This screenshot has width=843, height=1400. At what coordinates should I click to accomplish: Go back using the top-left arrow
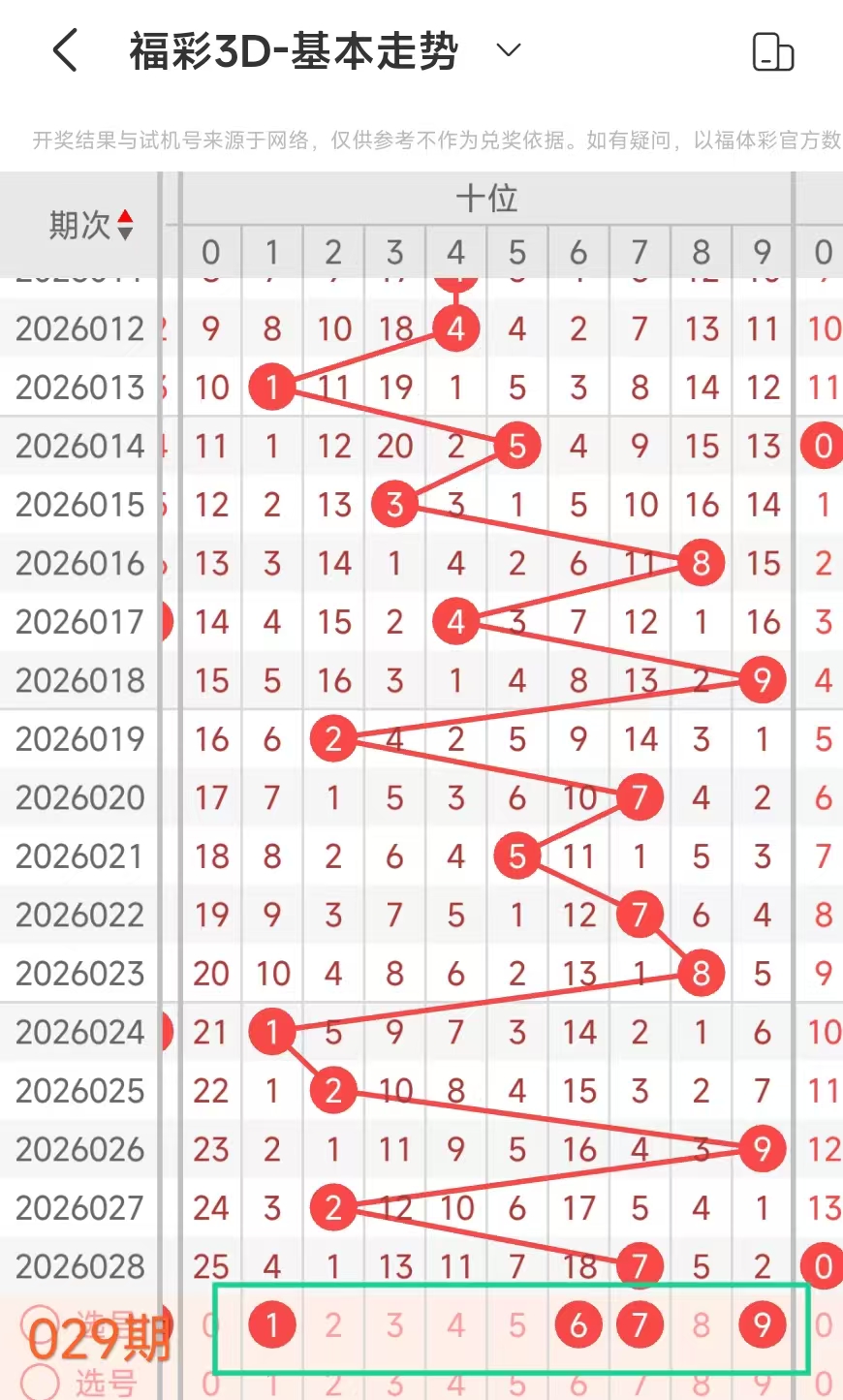(x=65, y=50)
